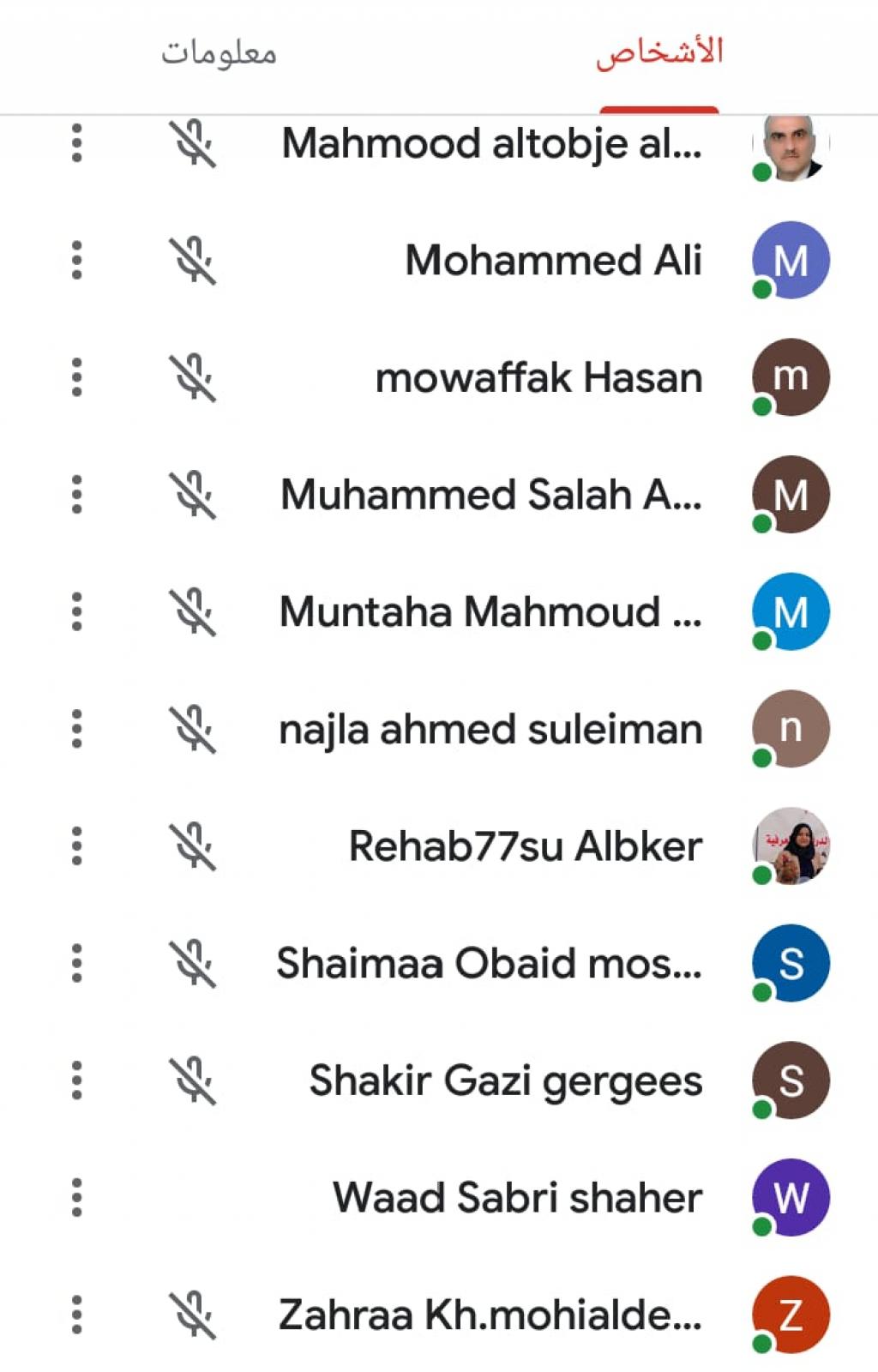Screen dimensions: 878x1372
Task: Open options menu for mowaffak Hasan
Action: (x=77, y=377)
